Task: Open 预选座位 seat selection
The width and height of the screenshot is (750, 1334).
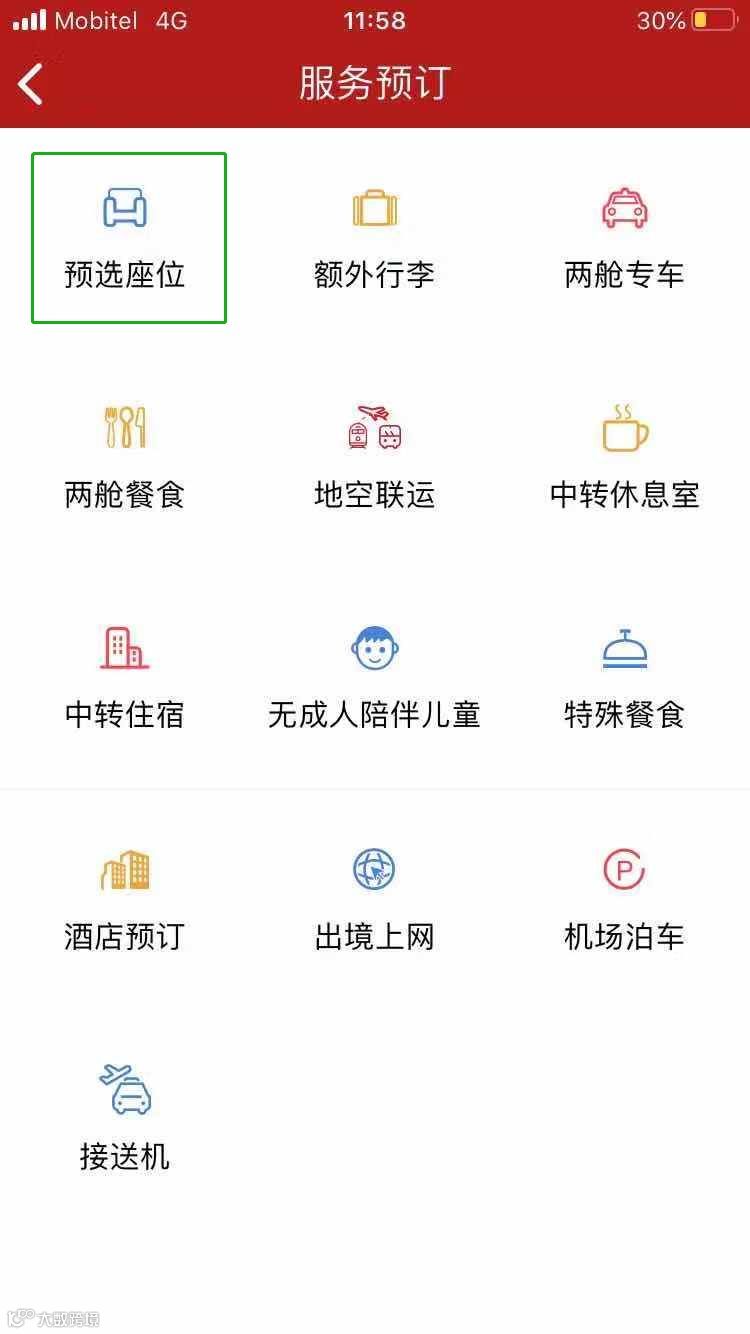Action: click(x=126, y=238)
